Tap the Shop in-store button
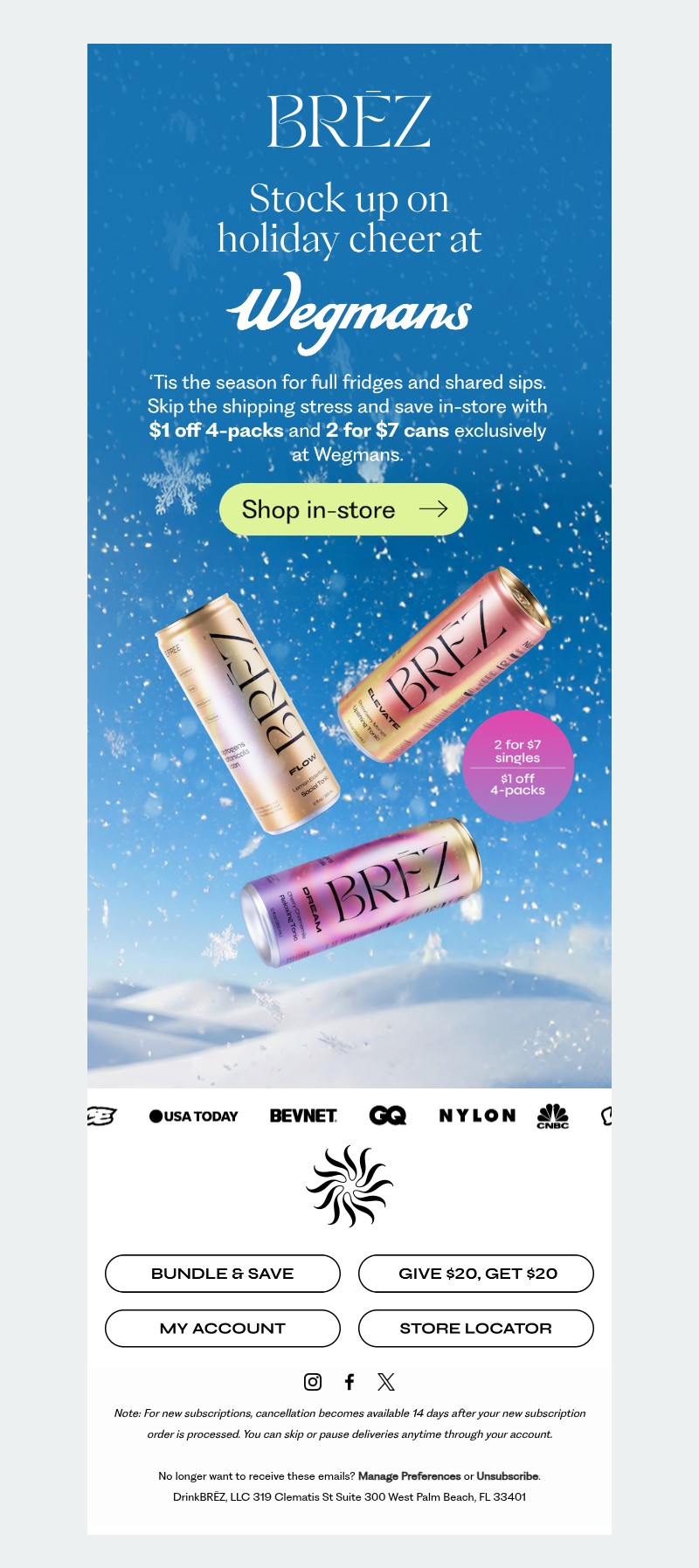This screenshot has height=1568, width=699. pyautogui.click(x=343, y=509)
